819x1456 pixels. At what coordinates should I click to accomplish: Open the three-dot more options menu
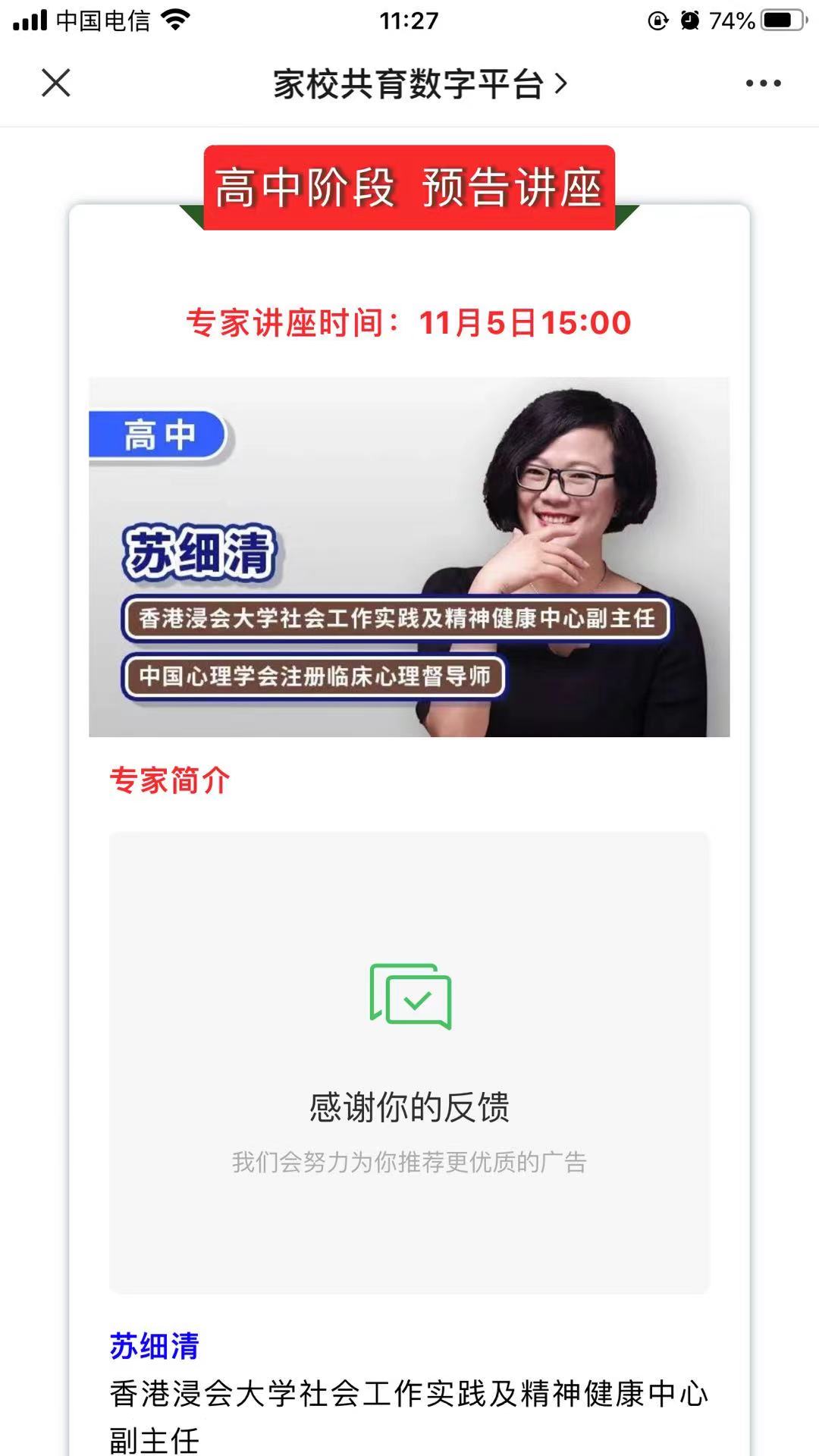click(x=763, y=83)
